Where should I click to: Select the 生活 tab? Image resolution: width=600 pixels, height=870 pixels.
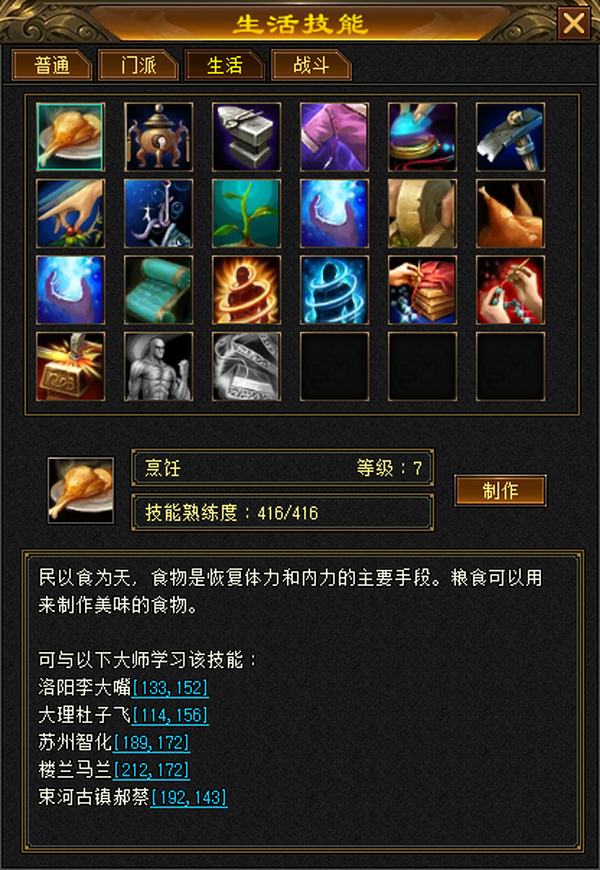[225, 65]
